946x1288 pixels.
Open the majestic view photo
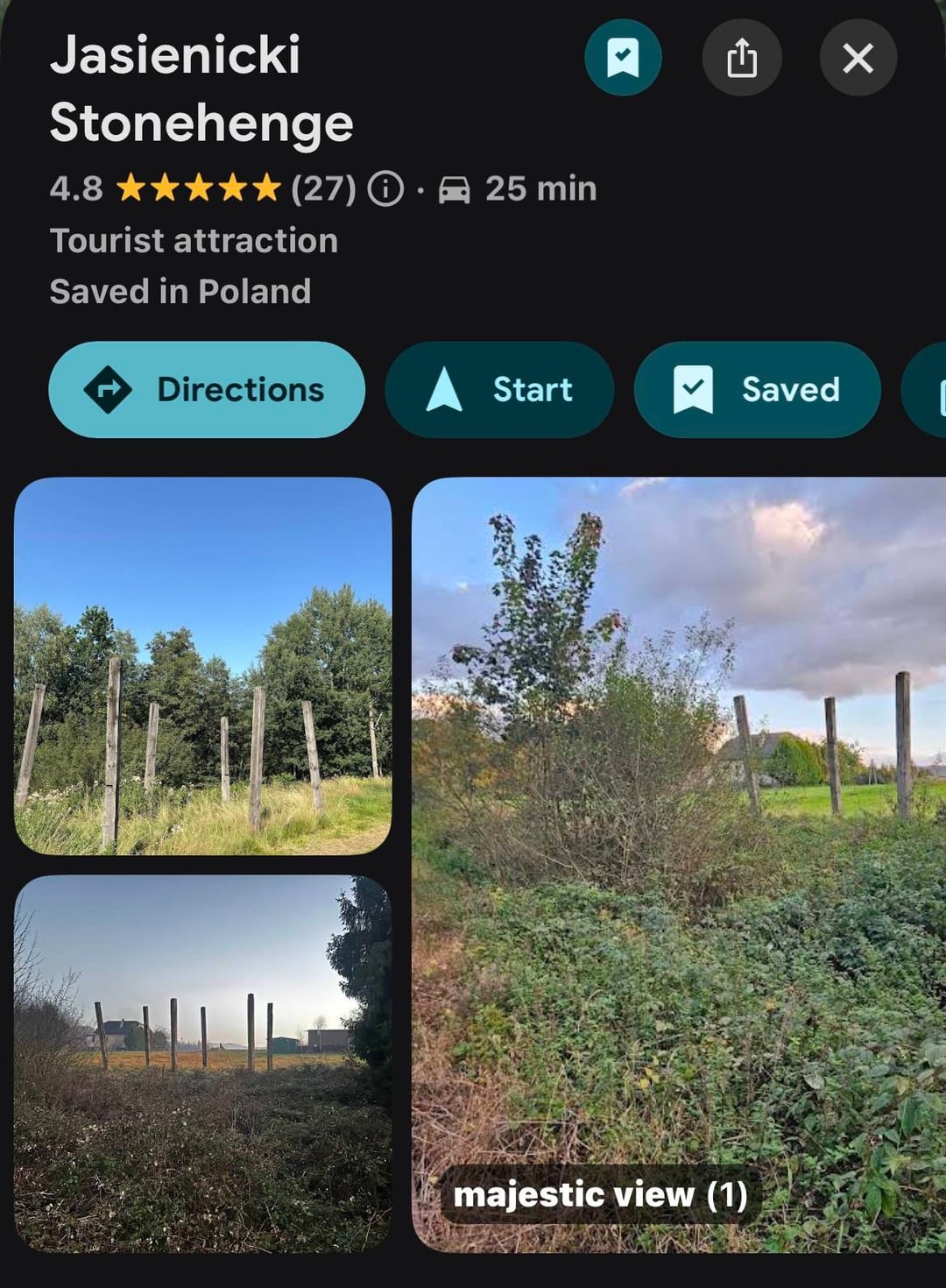pyautogui.click(x=679, y=863)
